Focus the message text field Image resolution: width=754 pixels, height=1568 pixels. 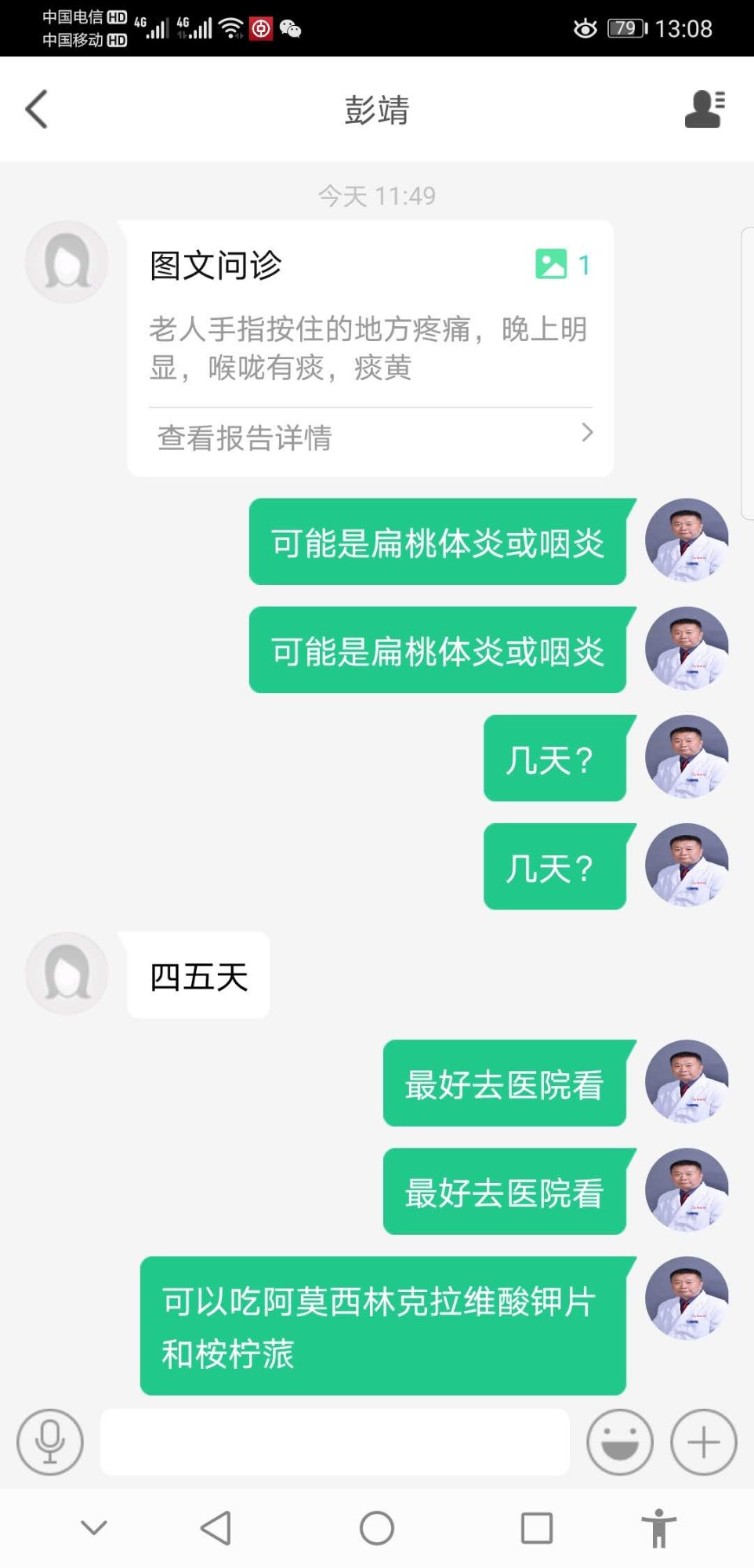(335, 1442)
